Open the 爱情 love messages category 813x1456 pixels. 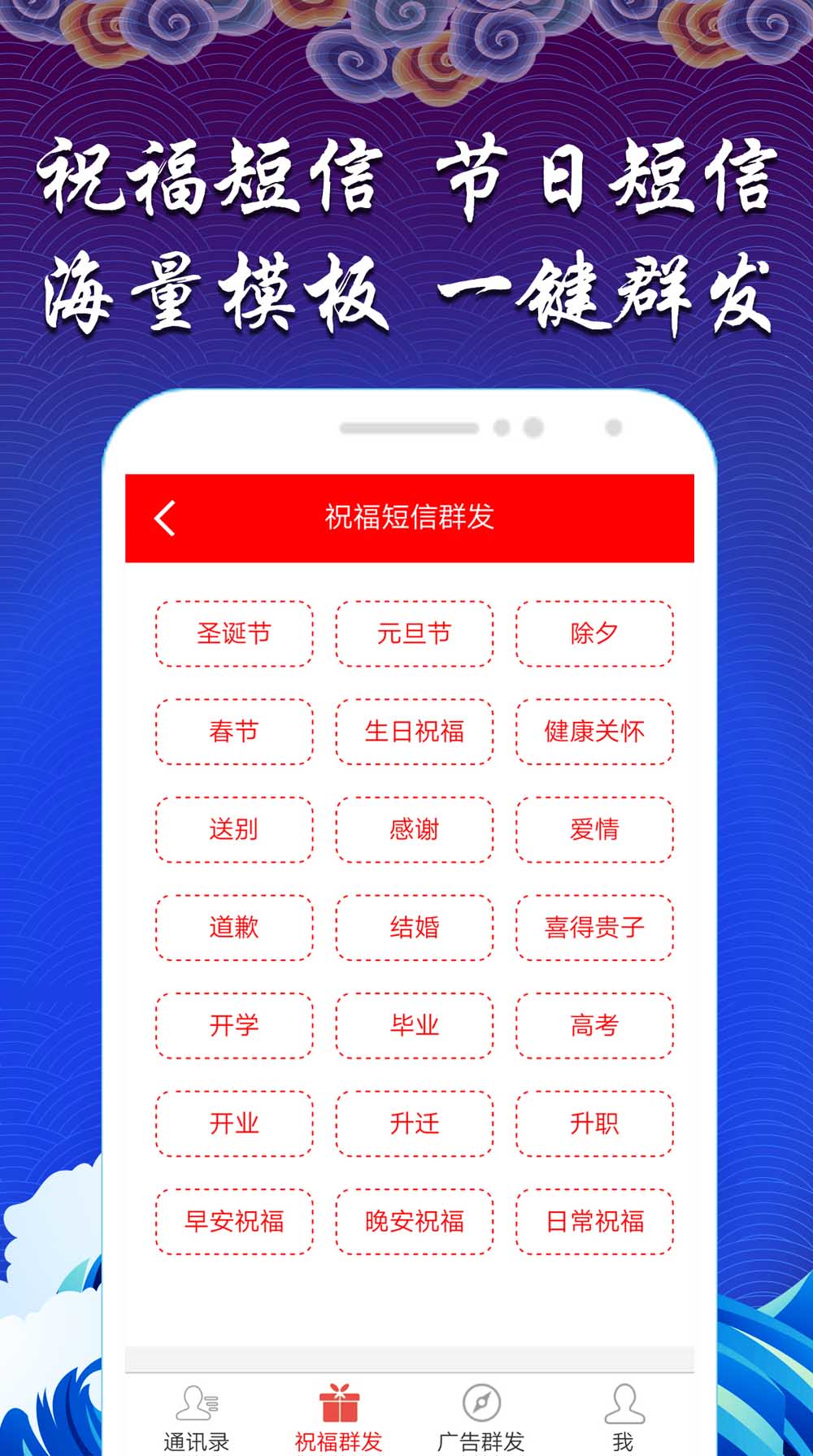coord(593,830)
